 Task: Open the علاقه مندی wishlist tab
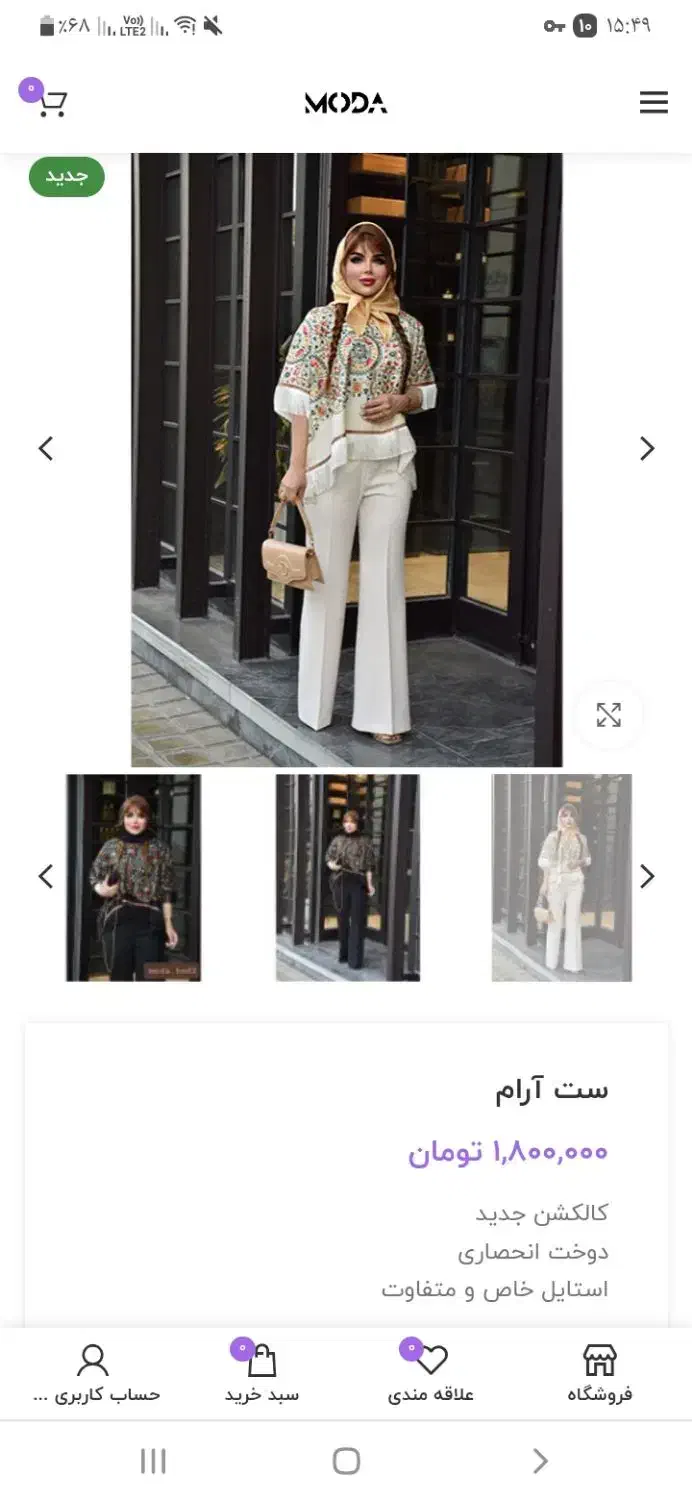pos(431,1374)
